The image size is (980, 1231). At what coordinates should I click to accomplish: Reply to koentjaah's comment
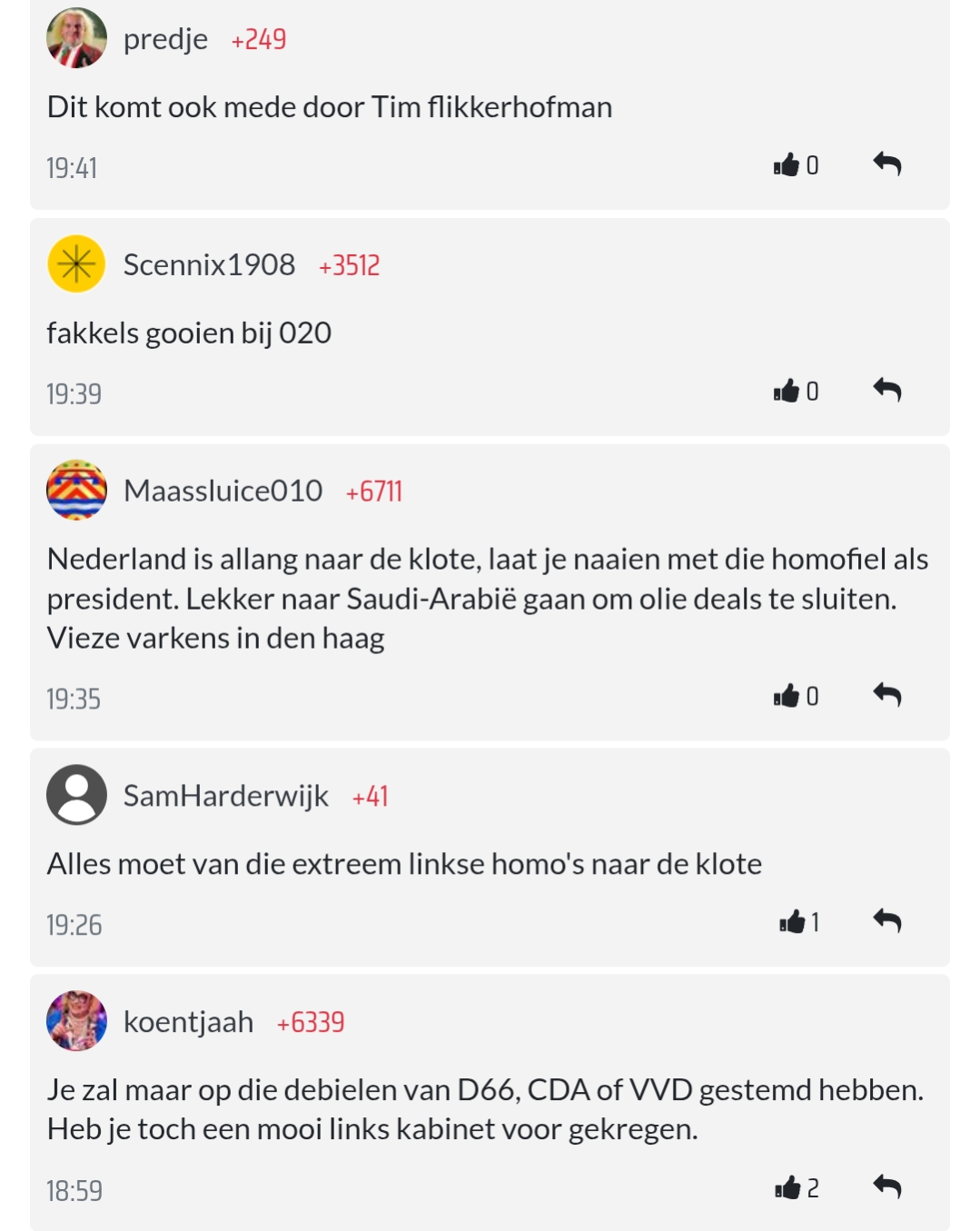tap(886, 1187)
